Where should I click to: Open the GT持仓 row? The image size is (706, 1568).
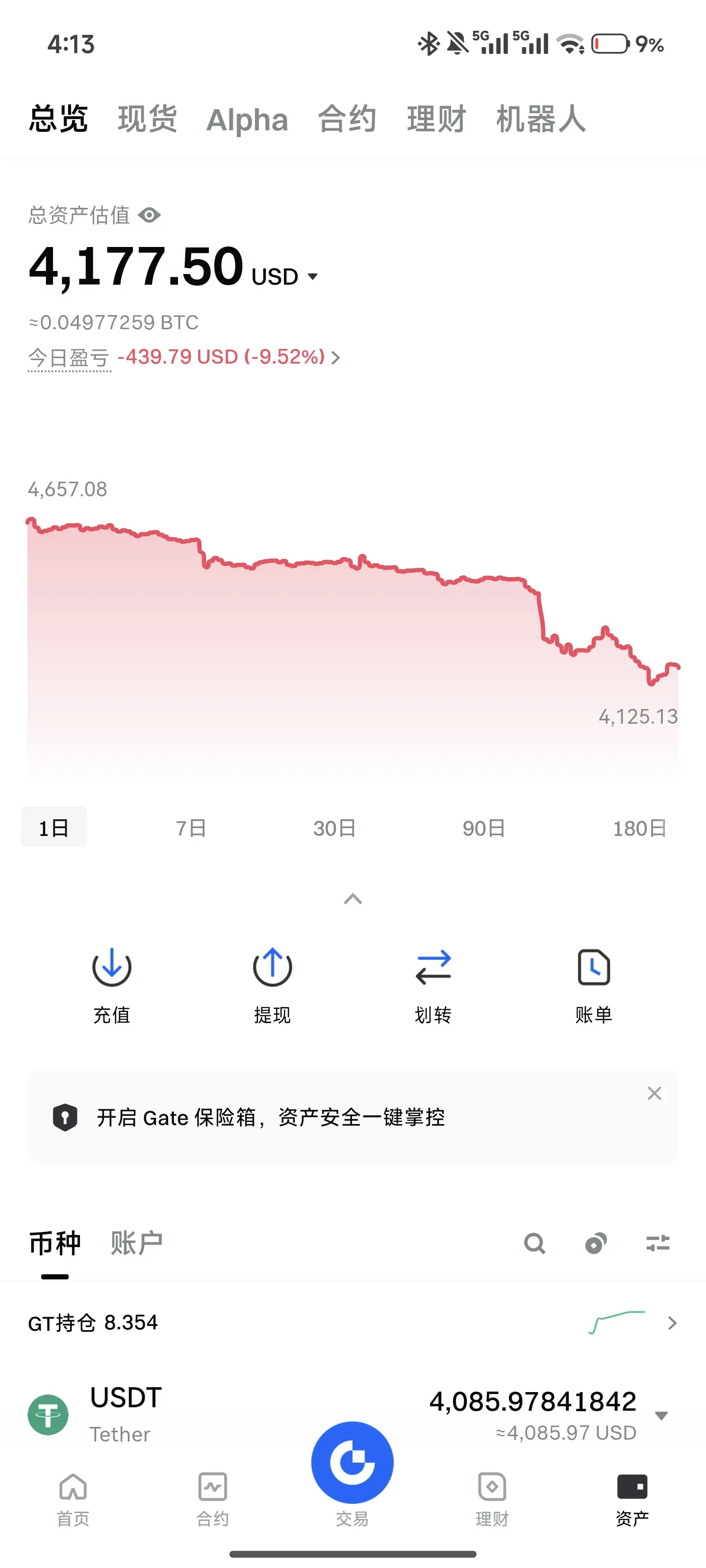tap(353, 1323)
